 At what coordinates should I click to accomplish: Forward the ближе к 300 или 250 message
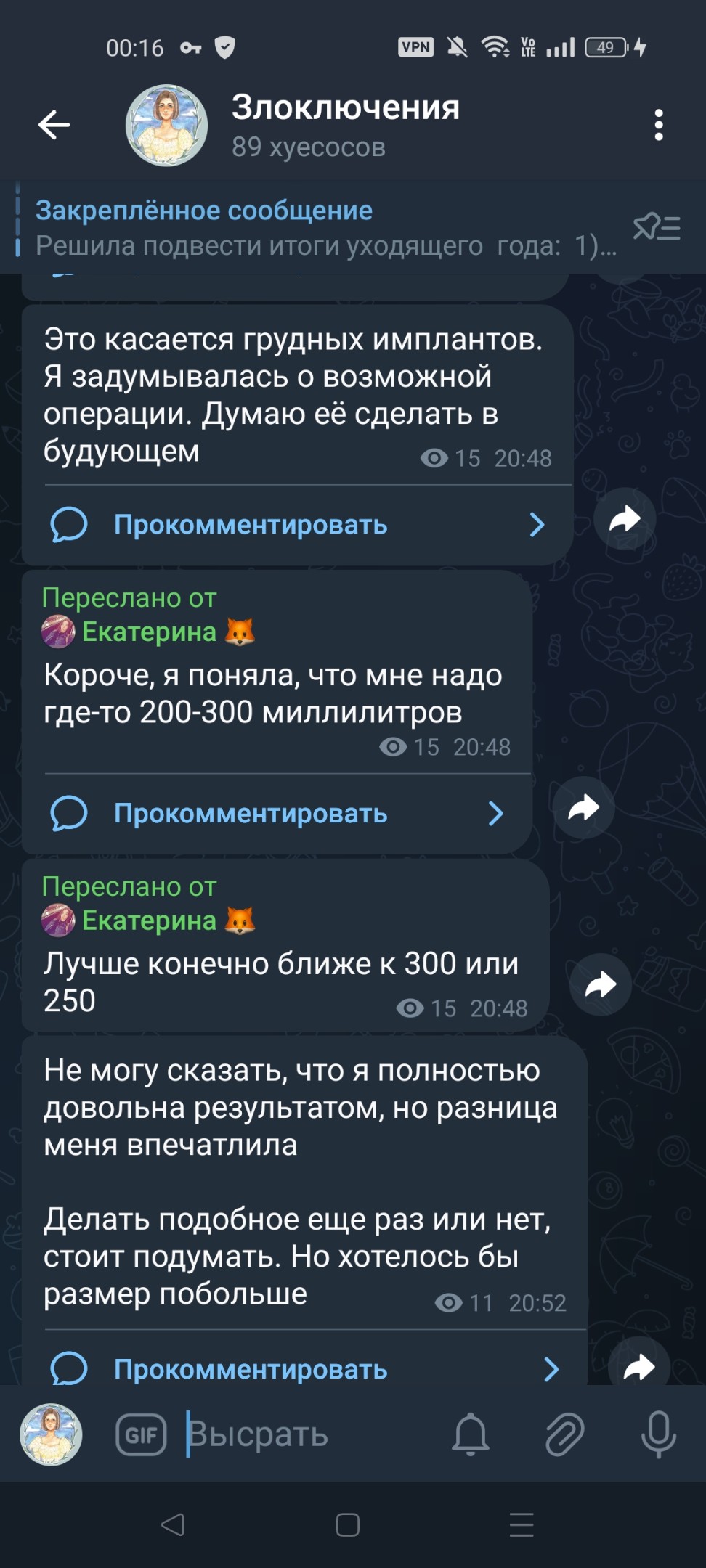[601, 984]
